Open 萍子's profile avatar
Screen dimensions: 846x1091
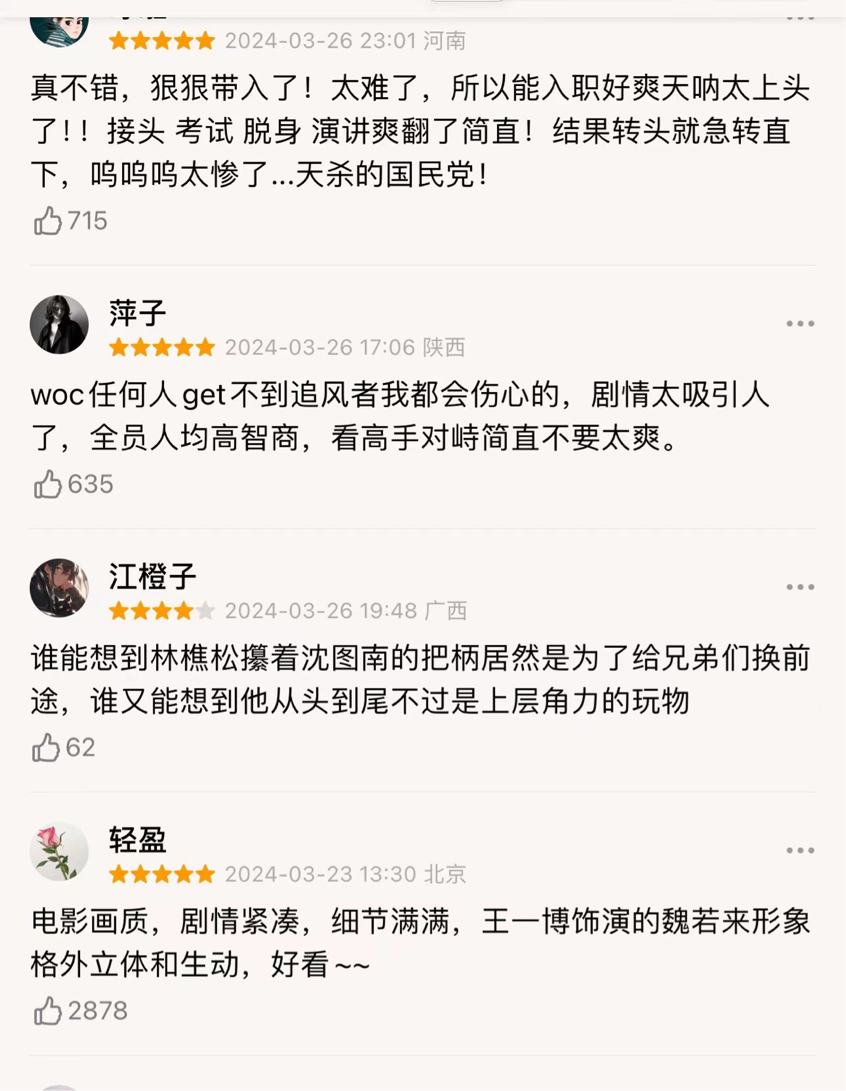point(59,324)
